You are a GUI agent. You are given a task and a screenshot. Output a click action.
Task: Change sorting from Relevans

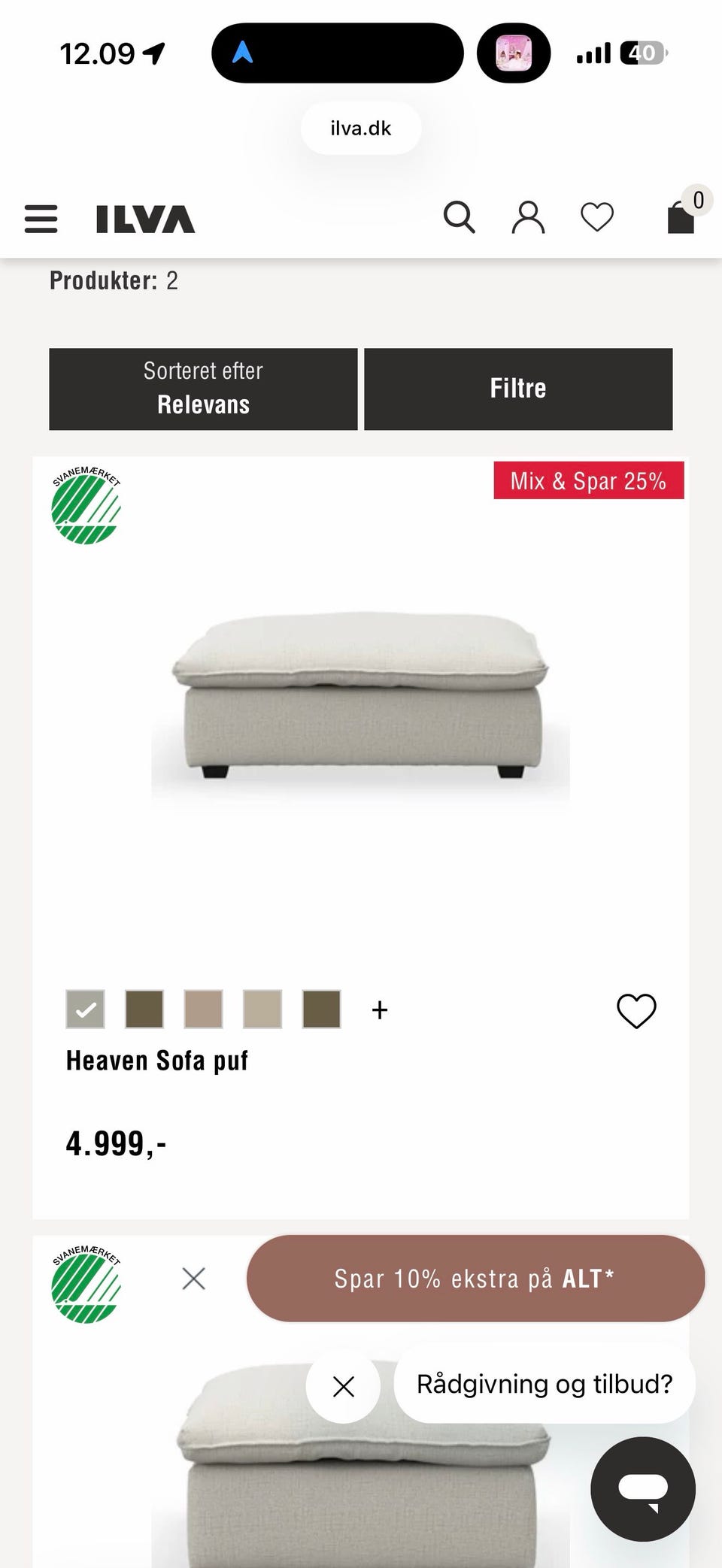pos(203,389)
